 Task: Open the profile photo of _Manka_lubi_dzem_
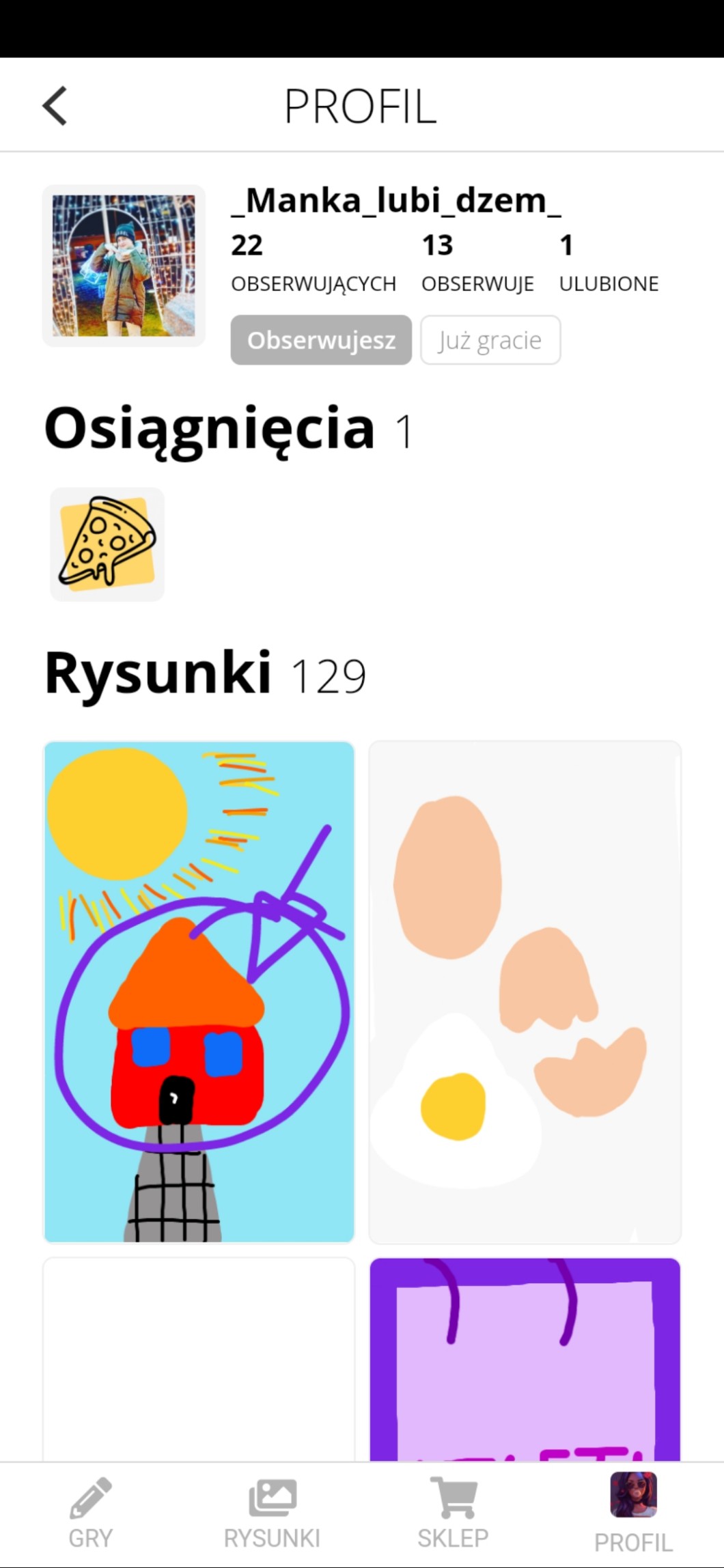(x=124, y=266)
